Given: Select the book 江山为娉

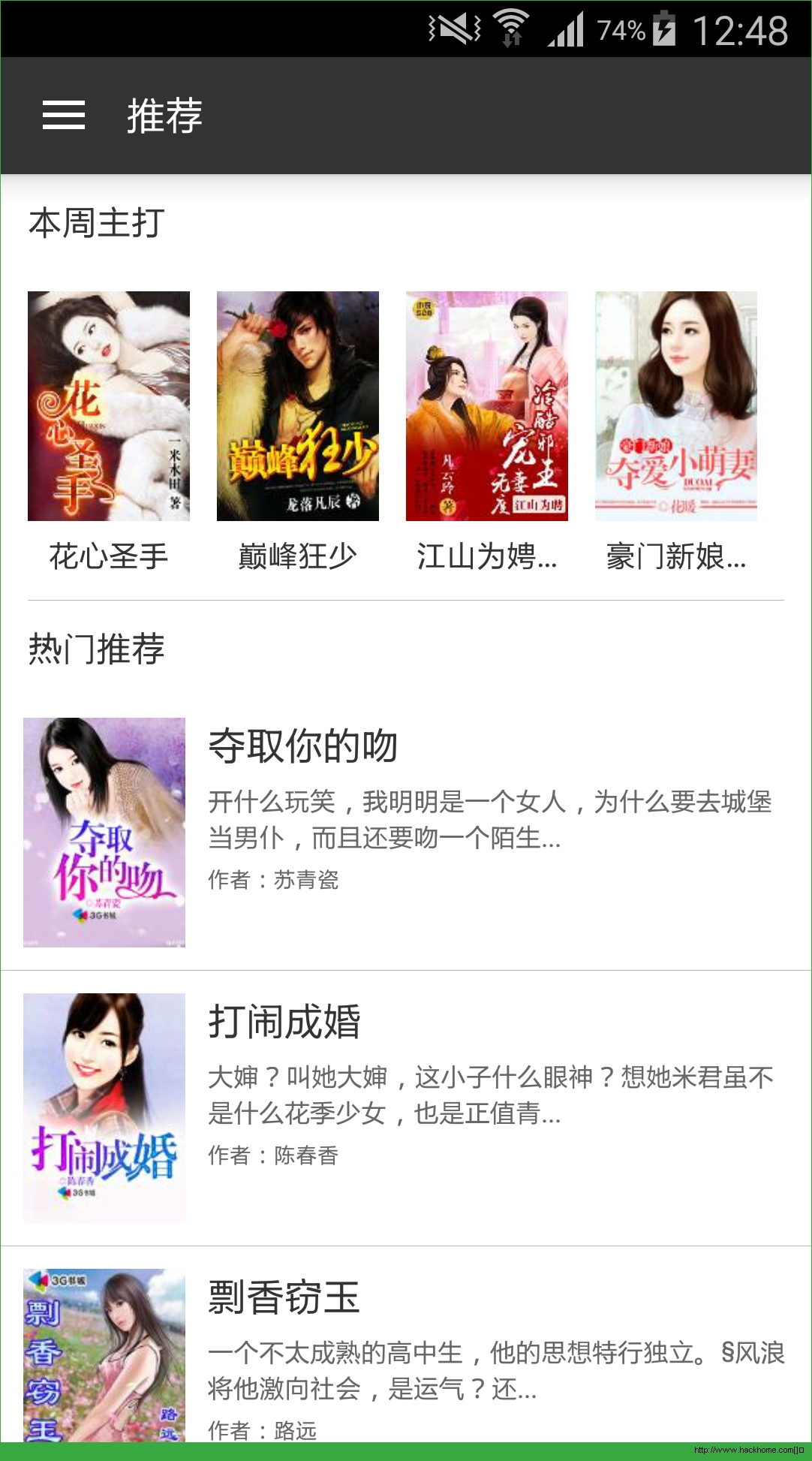Looking at the screenshot, I should point(487,406).
